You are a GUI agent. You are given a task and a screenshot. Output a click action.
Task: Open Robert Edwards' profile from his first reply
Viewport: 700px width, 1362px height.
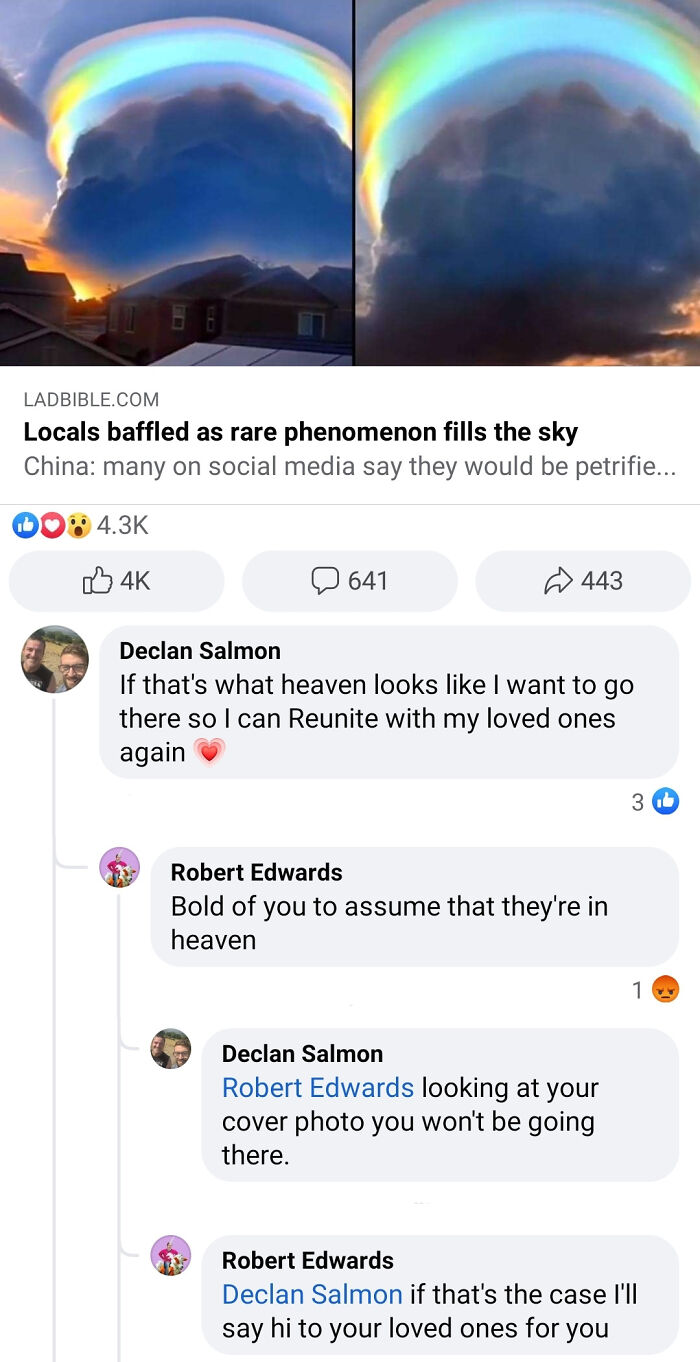(x=256, y=872)
